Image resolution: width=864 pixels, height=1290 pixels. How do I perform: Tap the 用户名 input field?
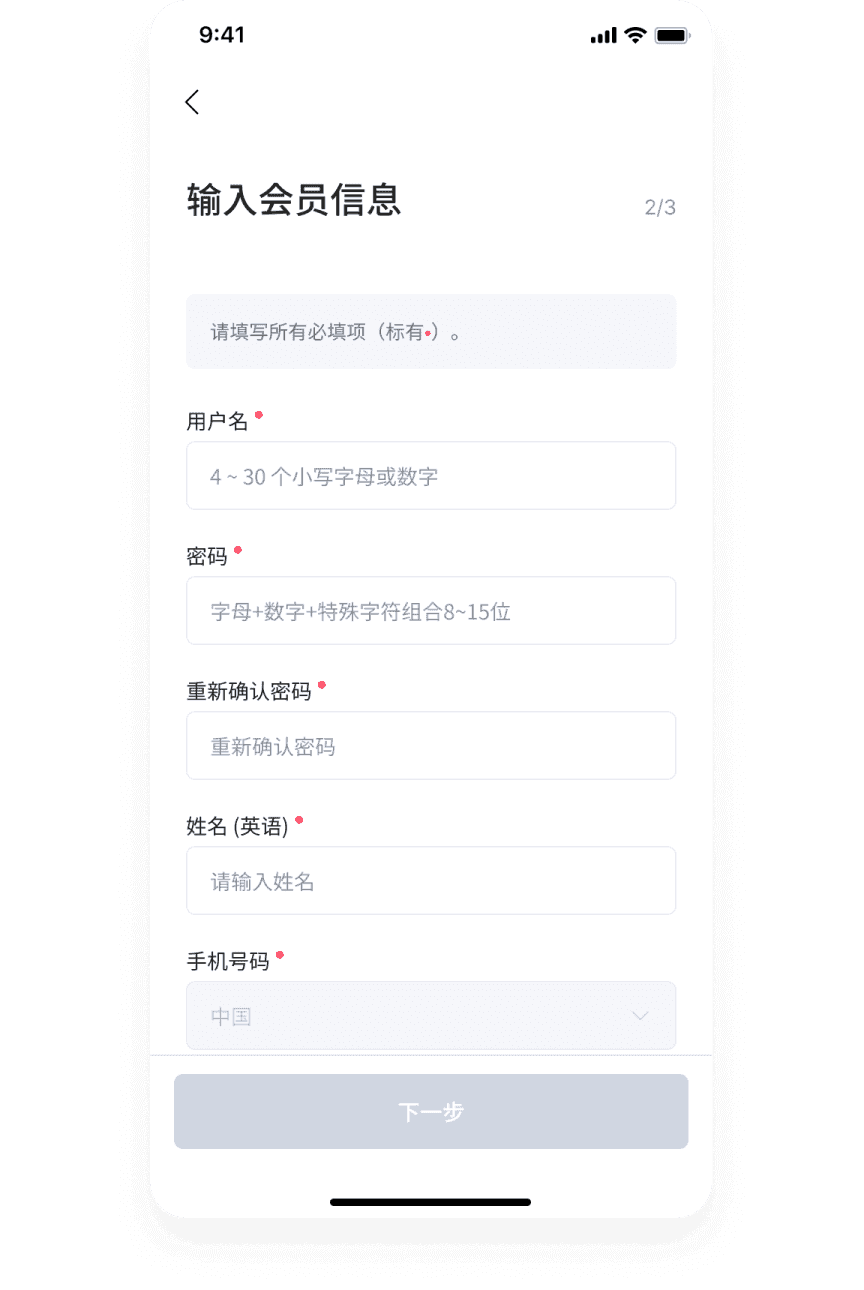[x=430, y=476]
